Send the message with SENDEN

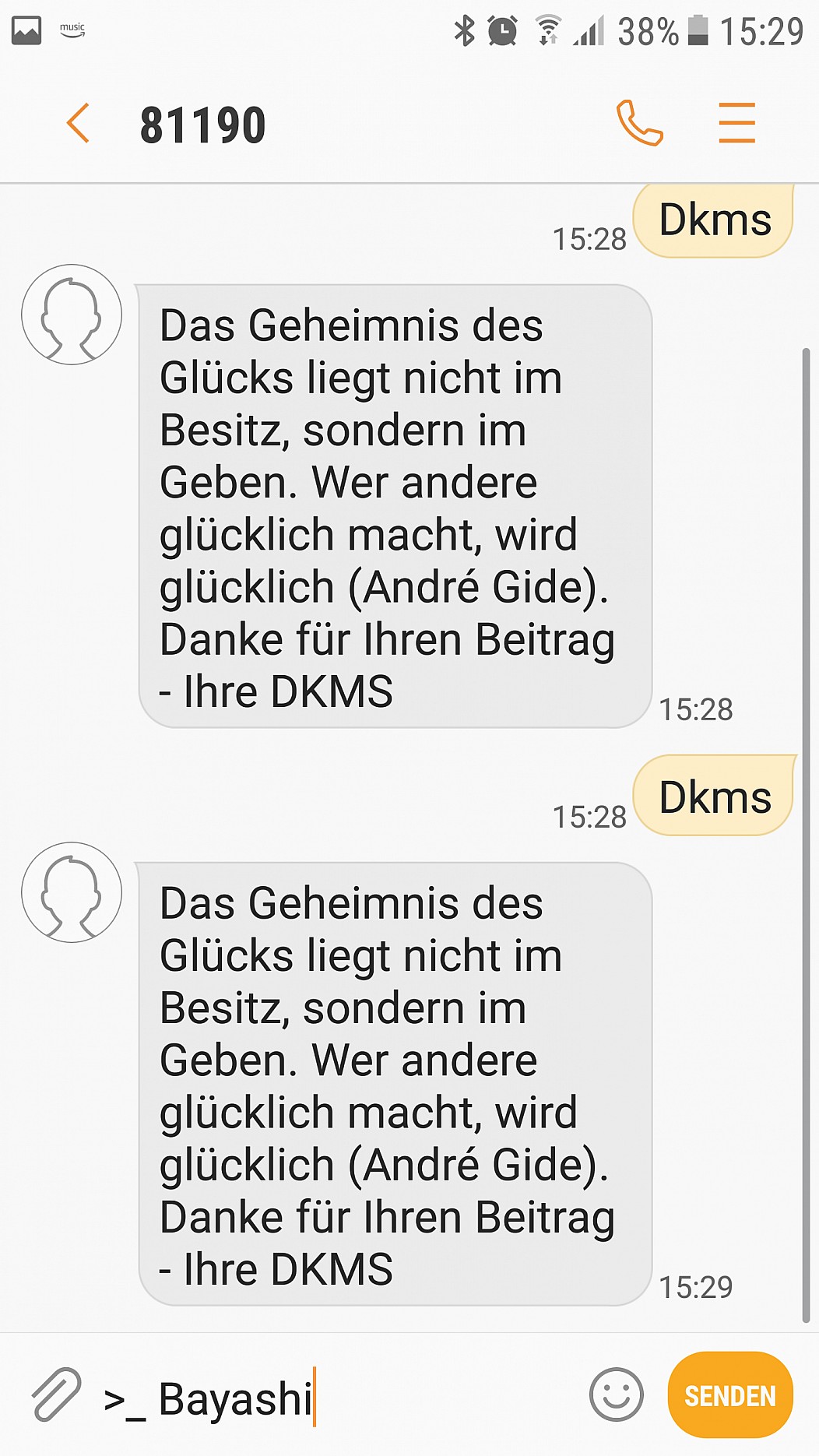[x=729, y=1395]
